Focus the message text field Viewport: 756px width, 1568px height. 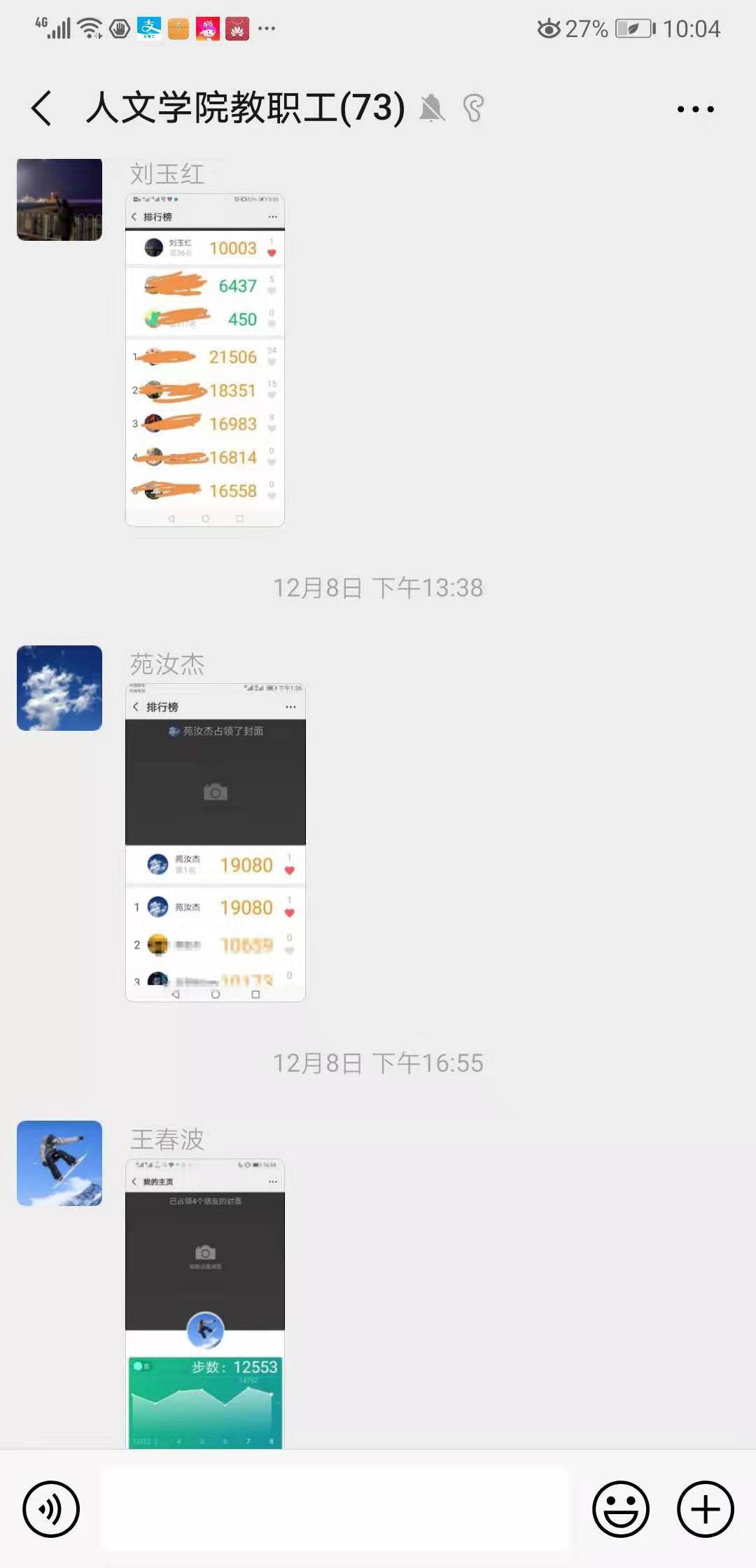[336, 1508]
